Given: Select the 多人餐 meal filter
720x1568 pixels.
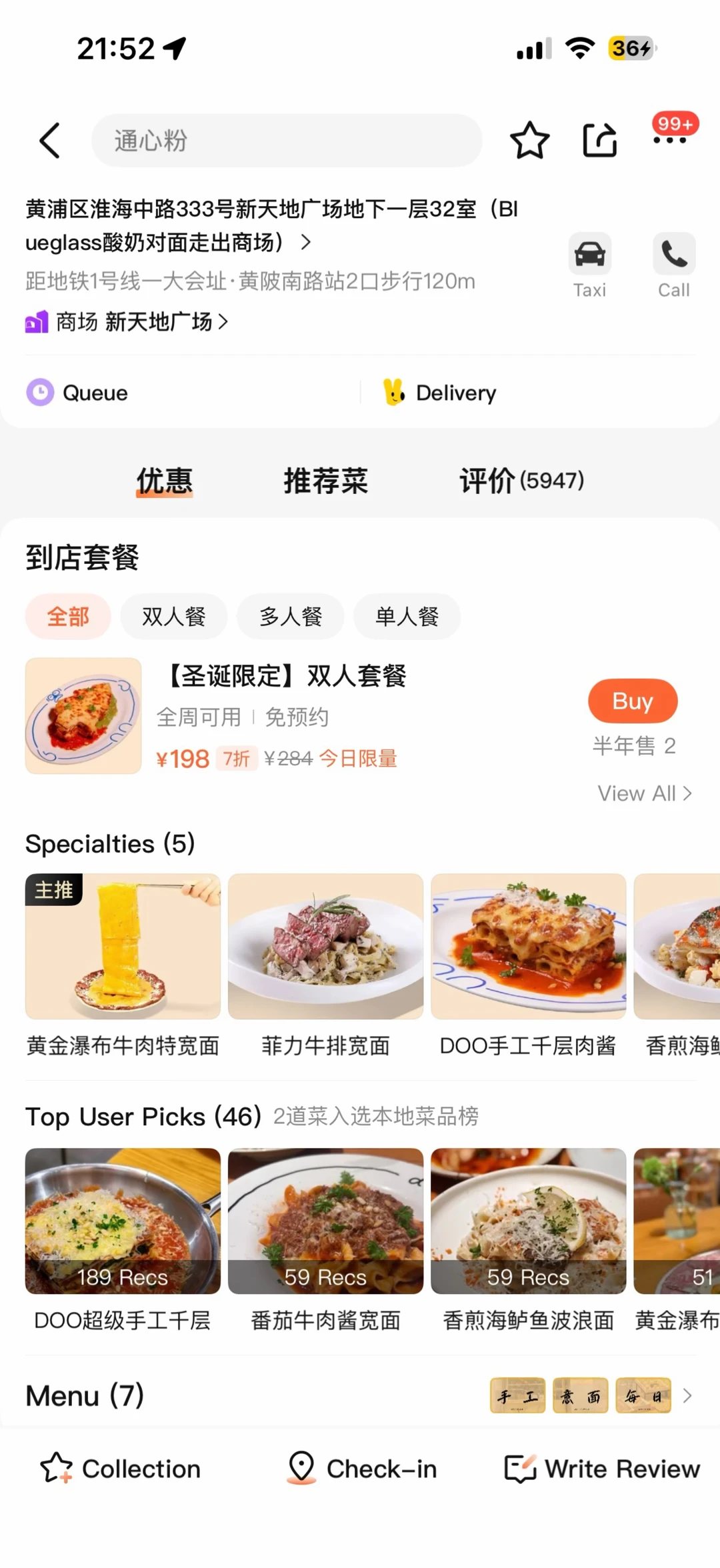Looking at the screenshot, I should (x=290, y=617).
